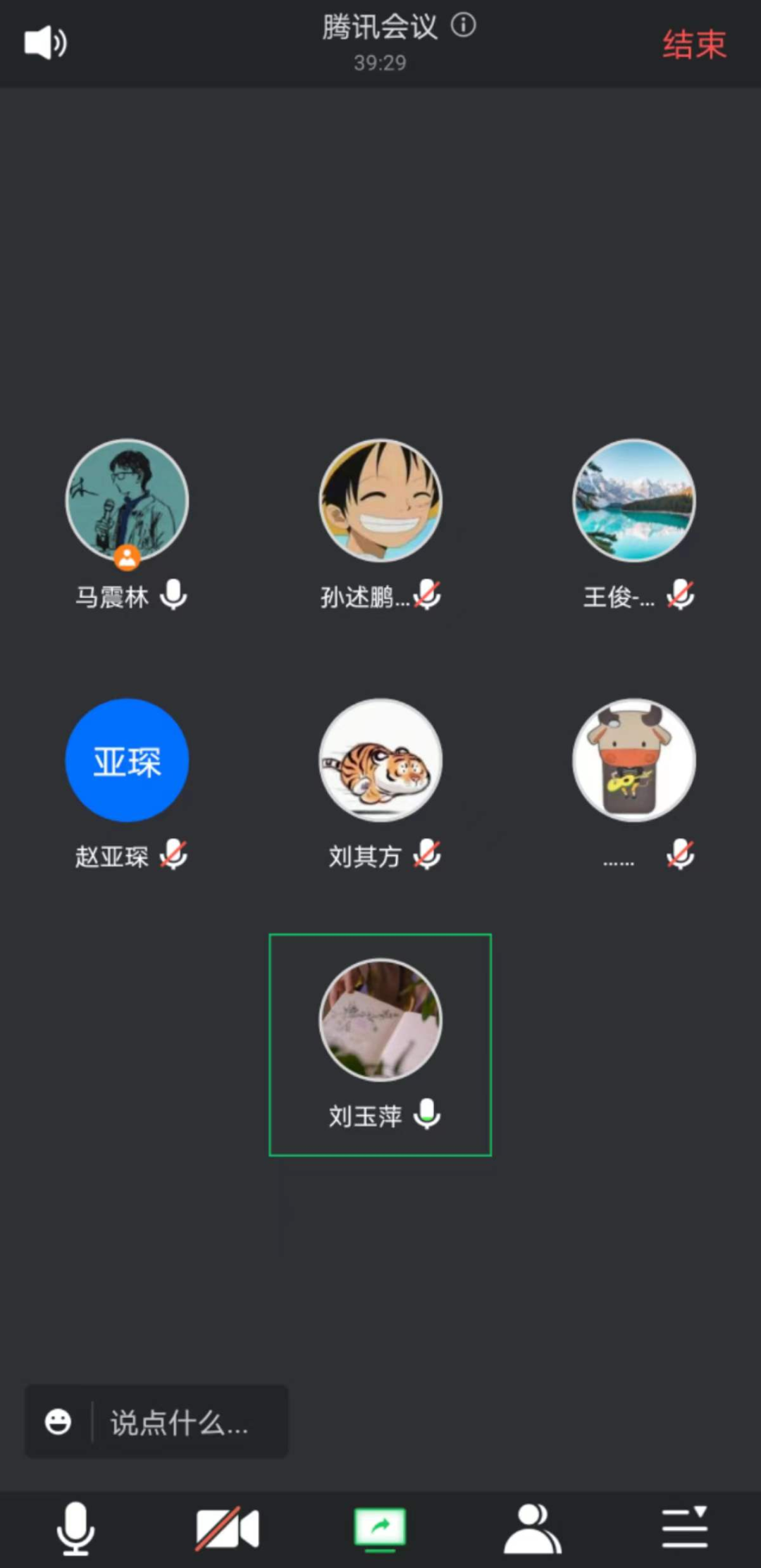Open the tile for 刘其方
The image size is (761, 1568).
(x=380, y=761)
